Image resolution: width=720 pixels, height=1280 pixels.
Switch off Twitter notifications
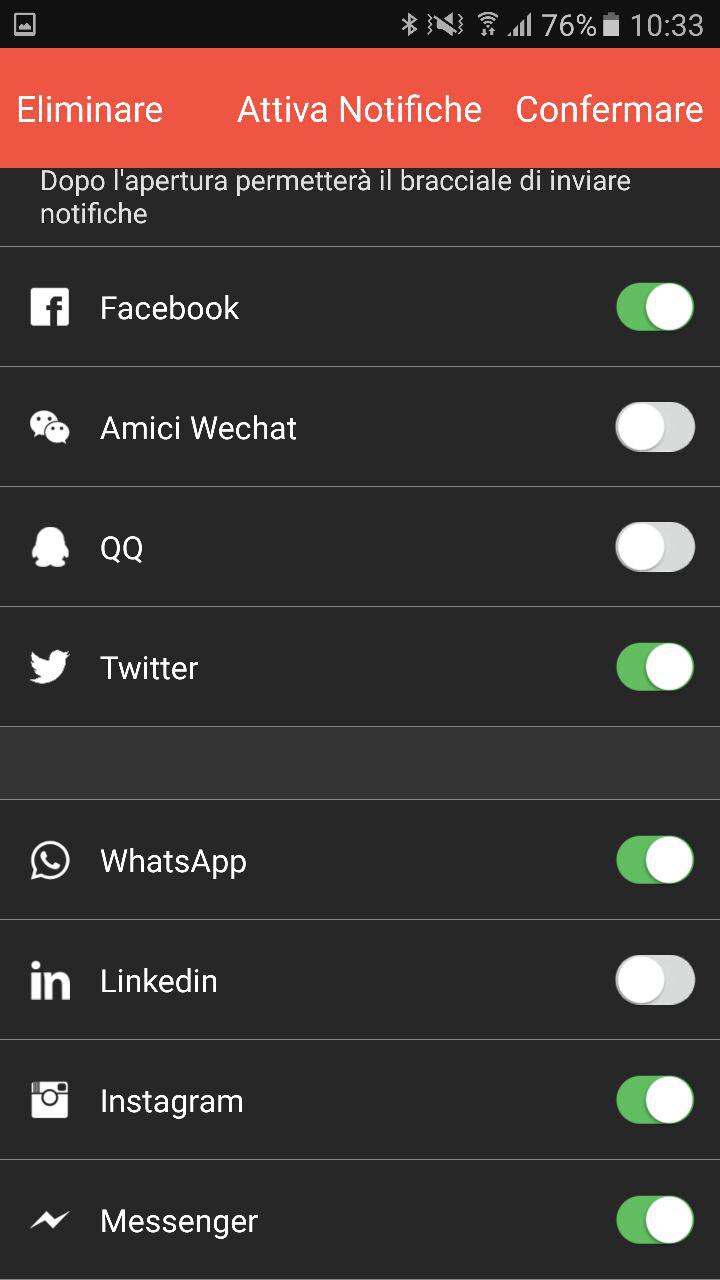click(655, 667)
